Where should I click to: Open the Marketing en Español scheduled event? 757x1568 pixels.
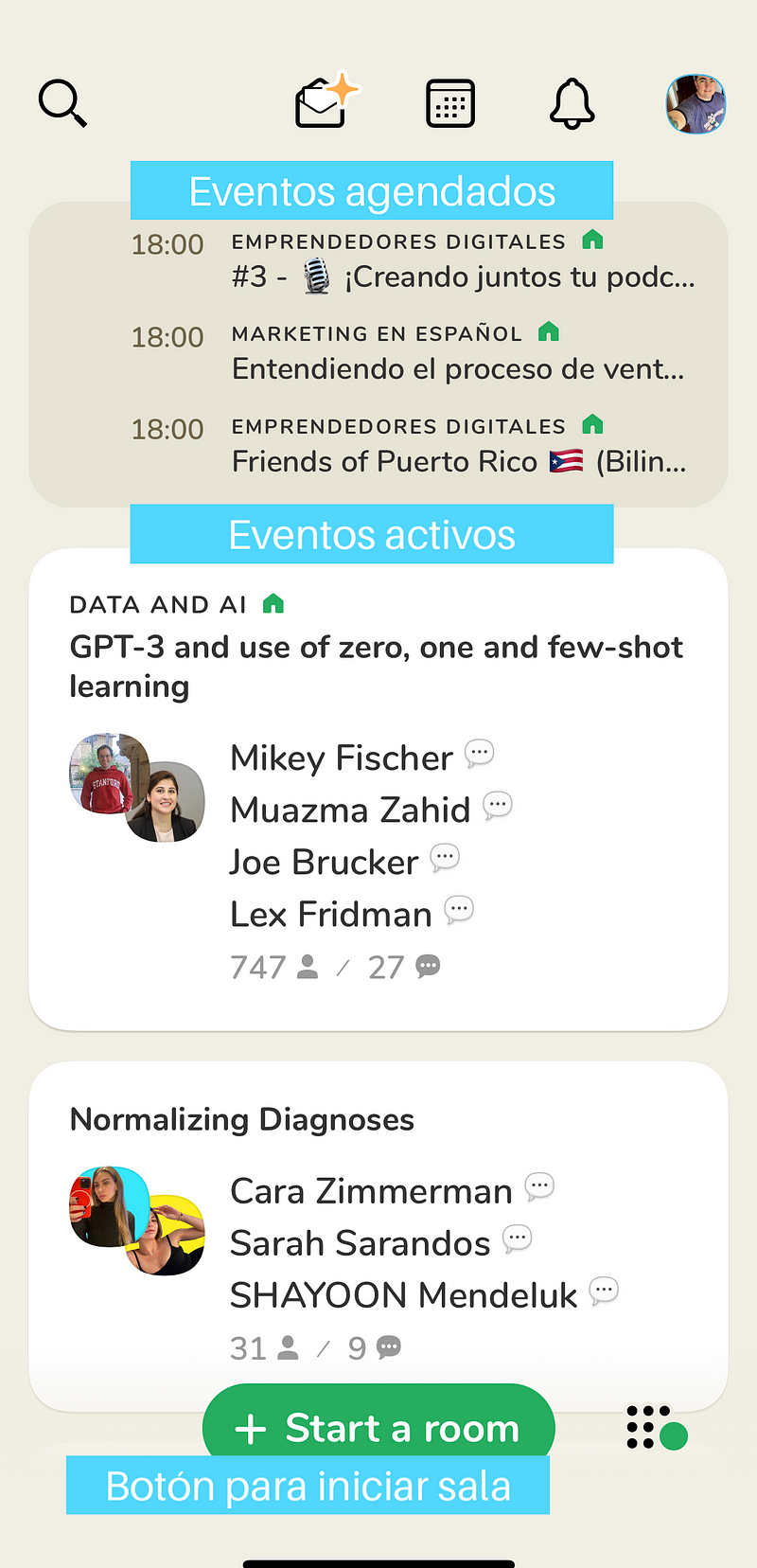coord(456,368)
